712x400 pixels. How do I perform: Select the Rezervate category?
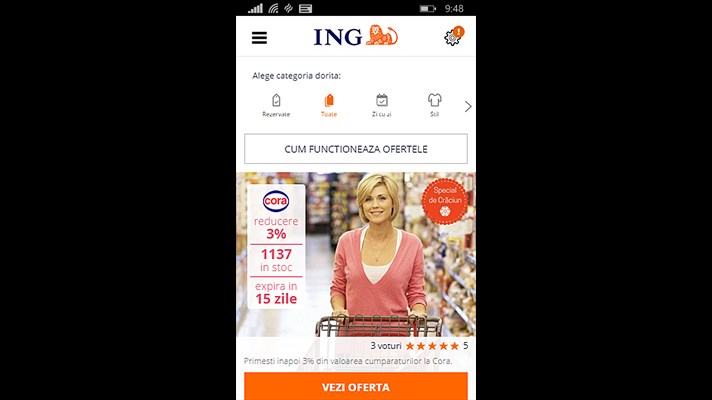tap(276, 105)
